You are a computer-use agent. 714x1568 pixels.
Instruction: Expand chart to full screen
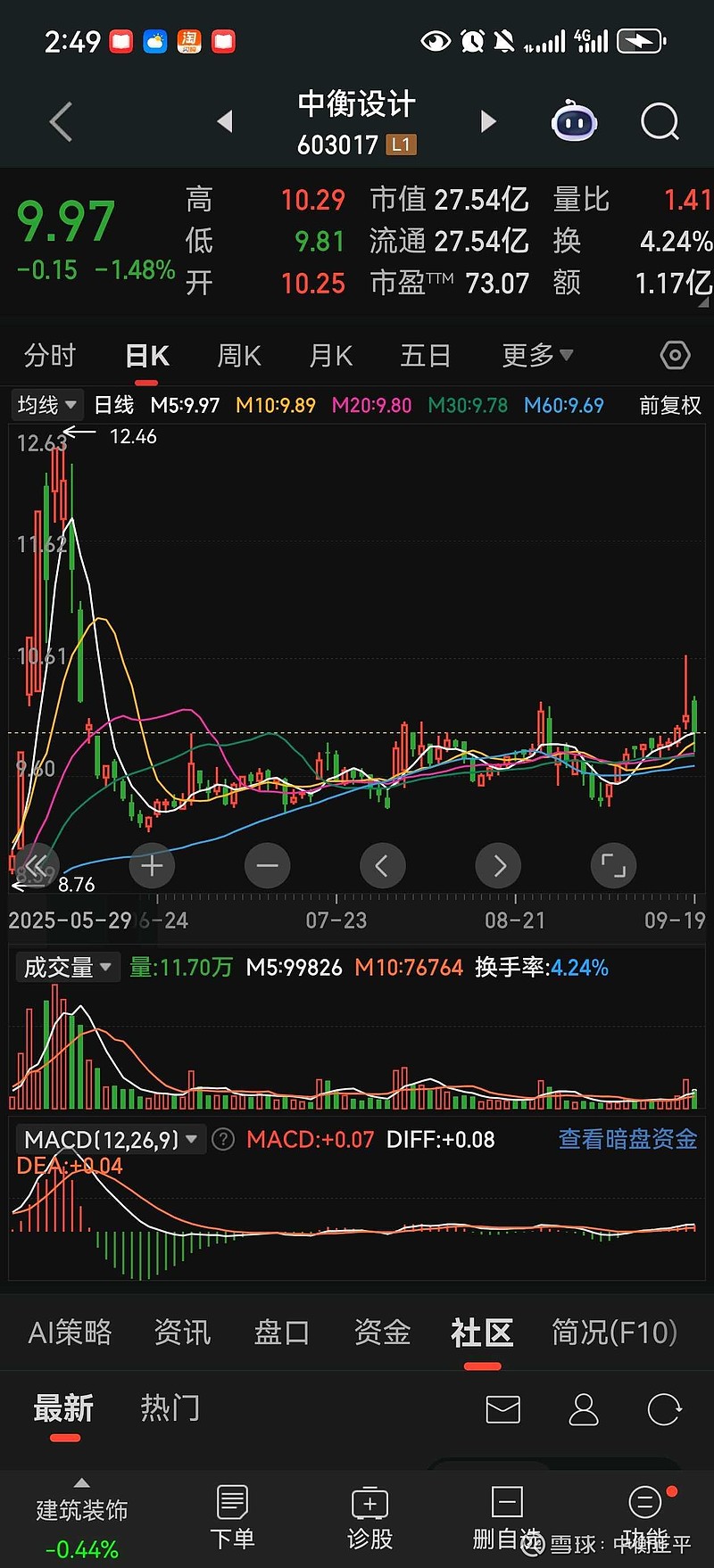[x=613, y=865]
